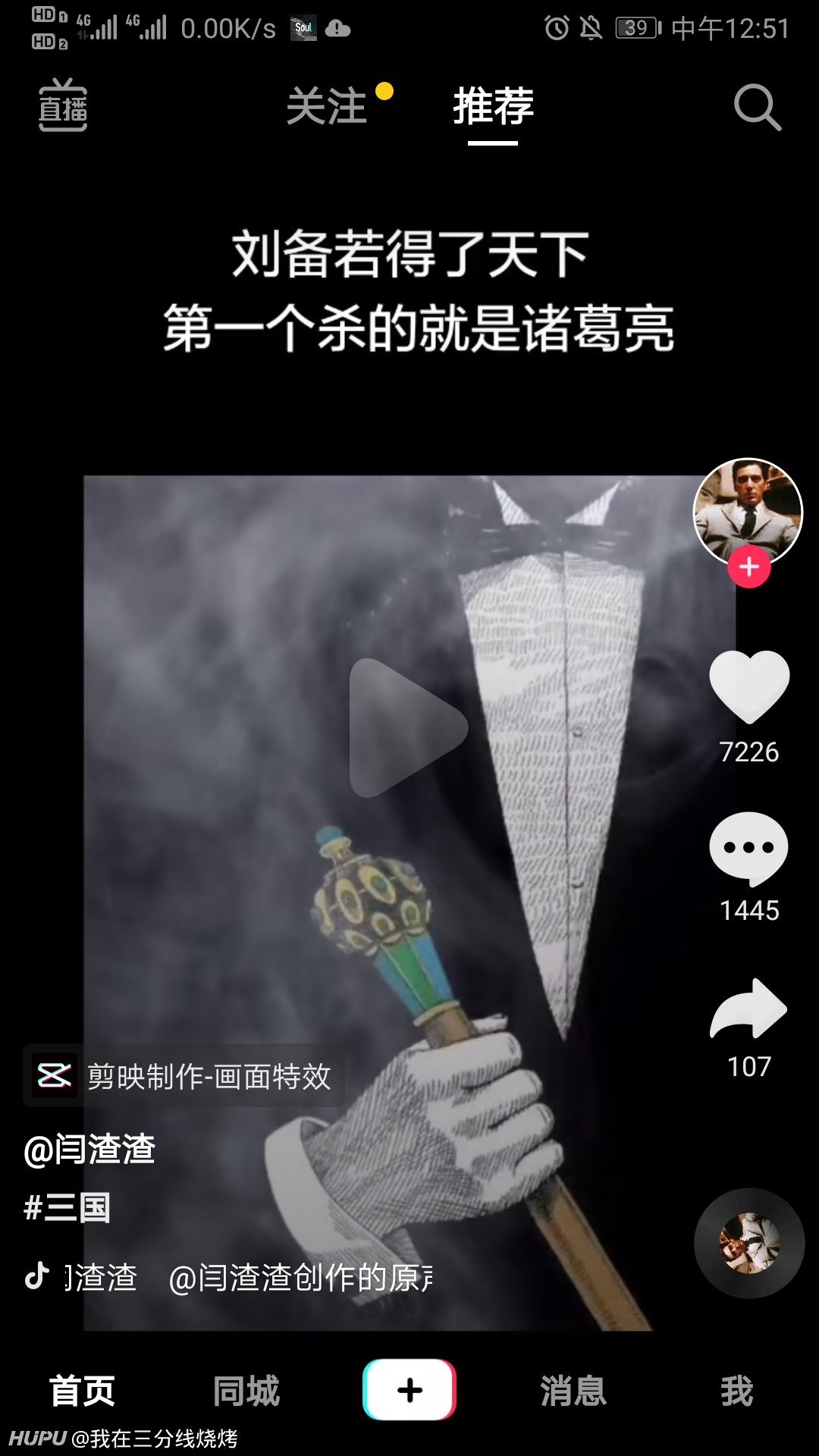Image resolution: width=819 pixels, height=1456 pixels.
Task: Open the 我 profile tab
Action: click(x=736, y=1391)
